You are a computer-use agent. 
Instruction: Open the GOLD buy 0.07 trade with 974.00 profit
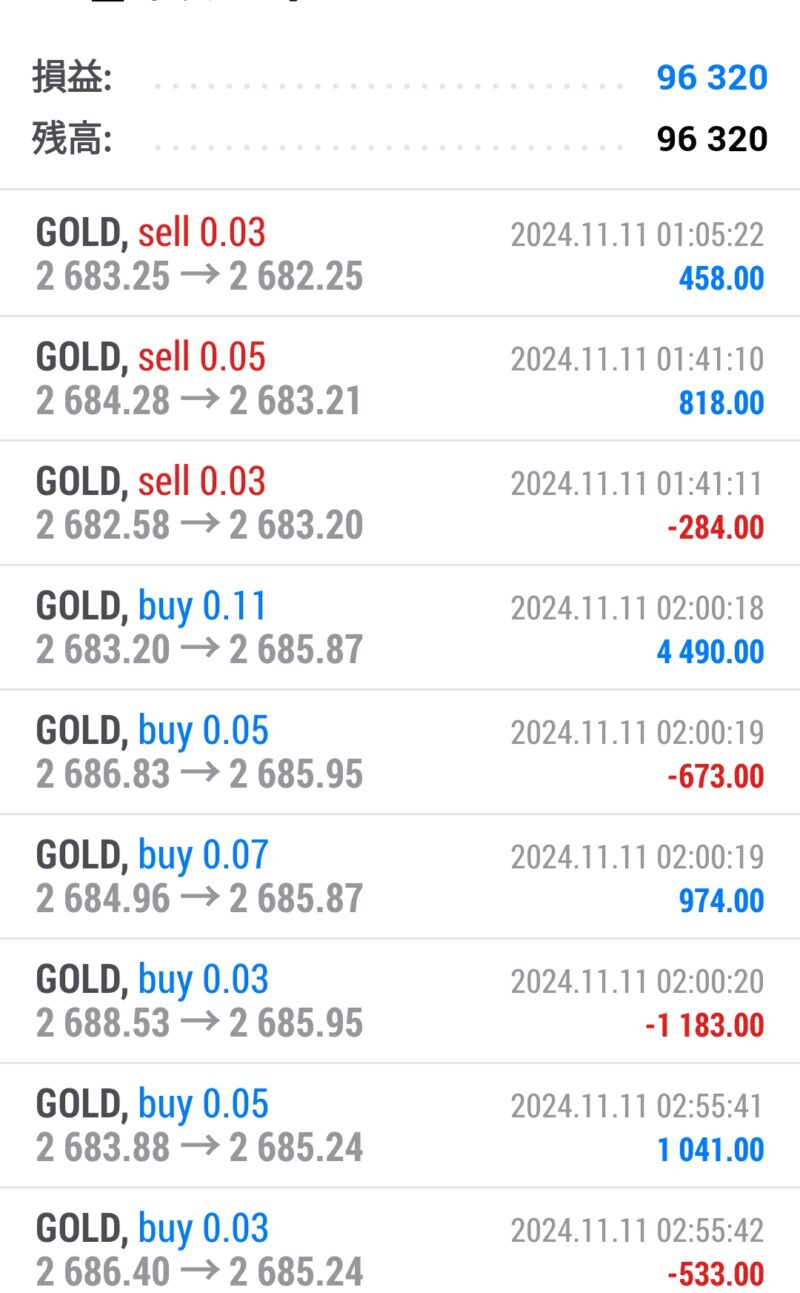[x=400, y=877]
